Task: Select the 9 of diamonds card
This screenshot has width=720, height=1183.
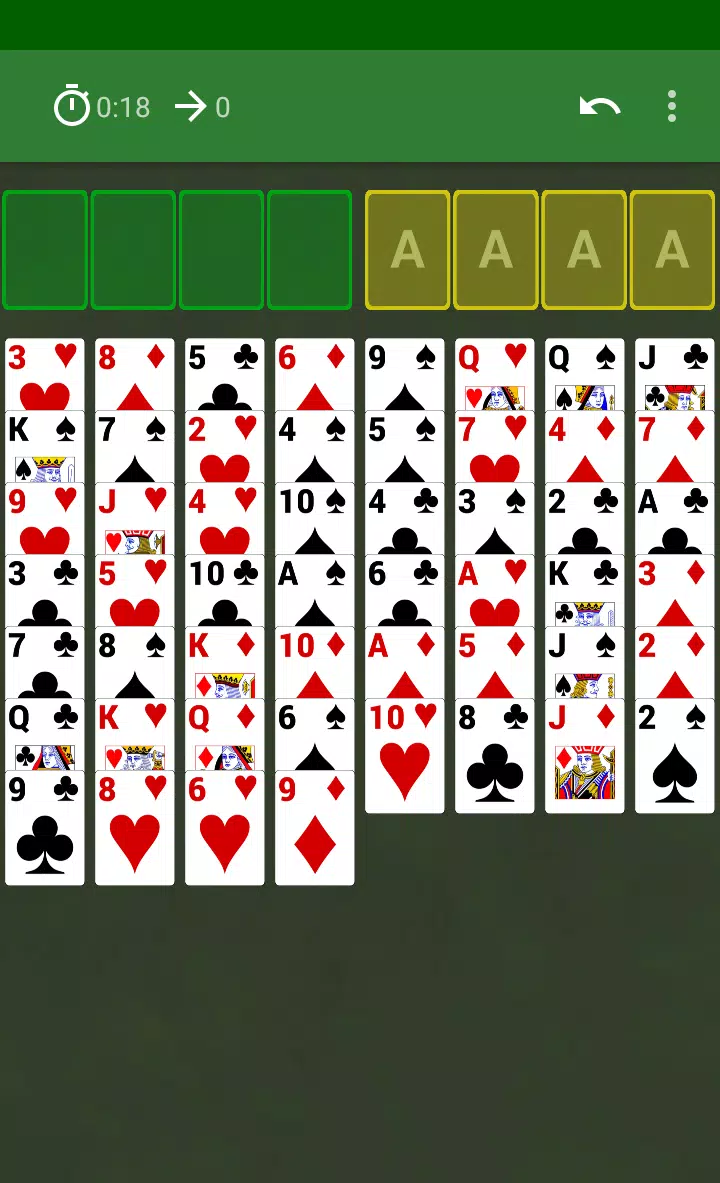Action: [x=315, y=828]
